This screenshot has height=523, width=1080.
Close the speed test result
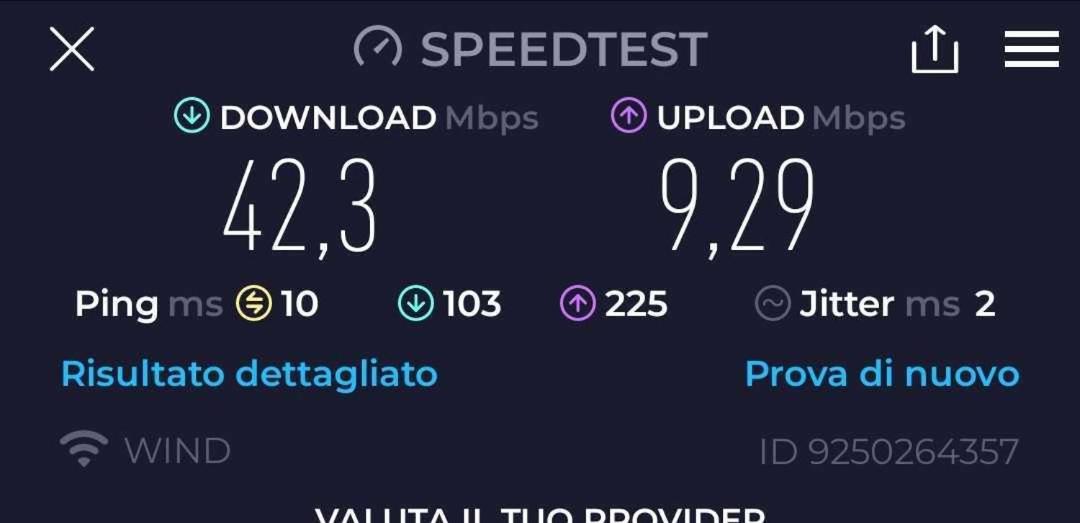tap(72, 49)
